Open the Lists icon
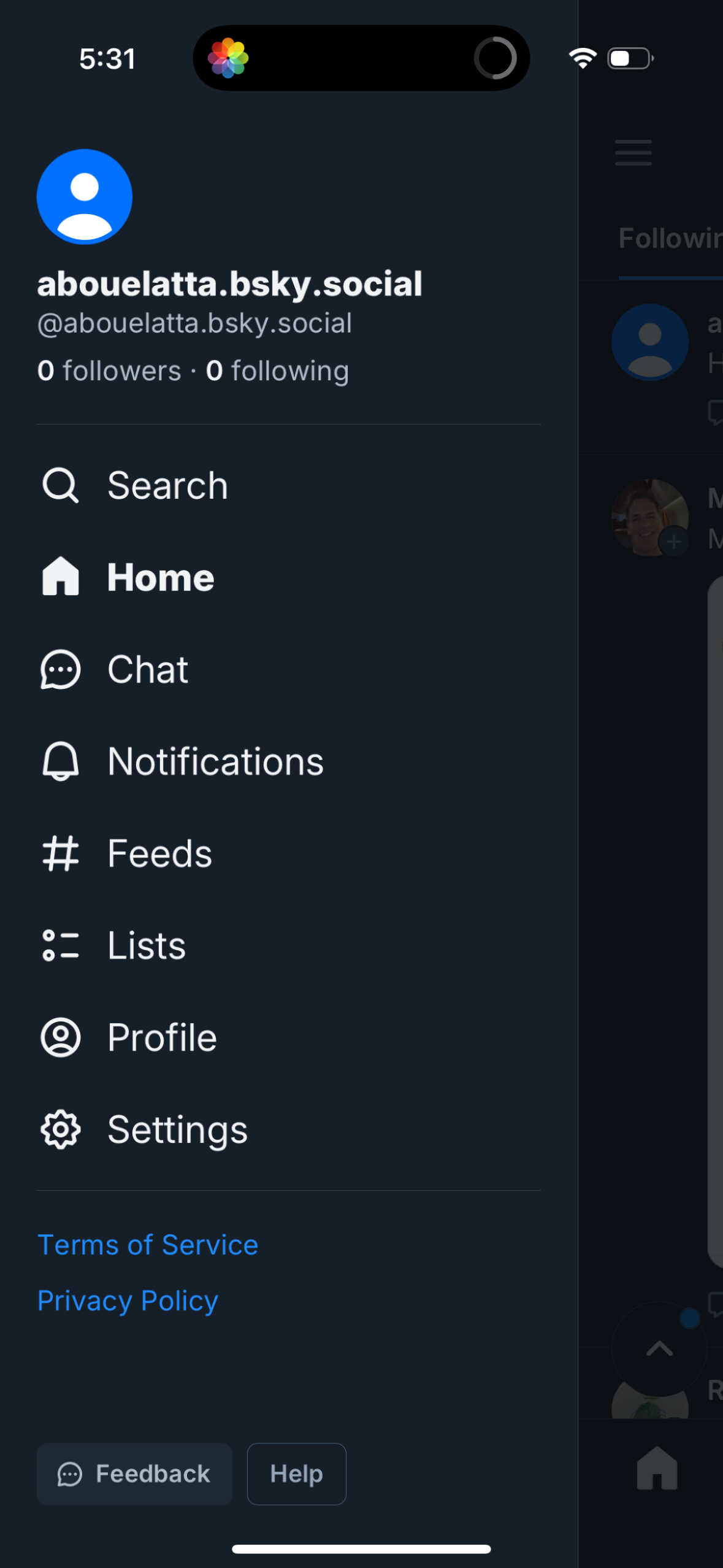The image size is (723, 1568). 61,945
